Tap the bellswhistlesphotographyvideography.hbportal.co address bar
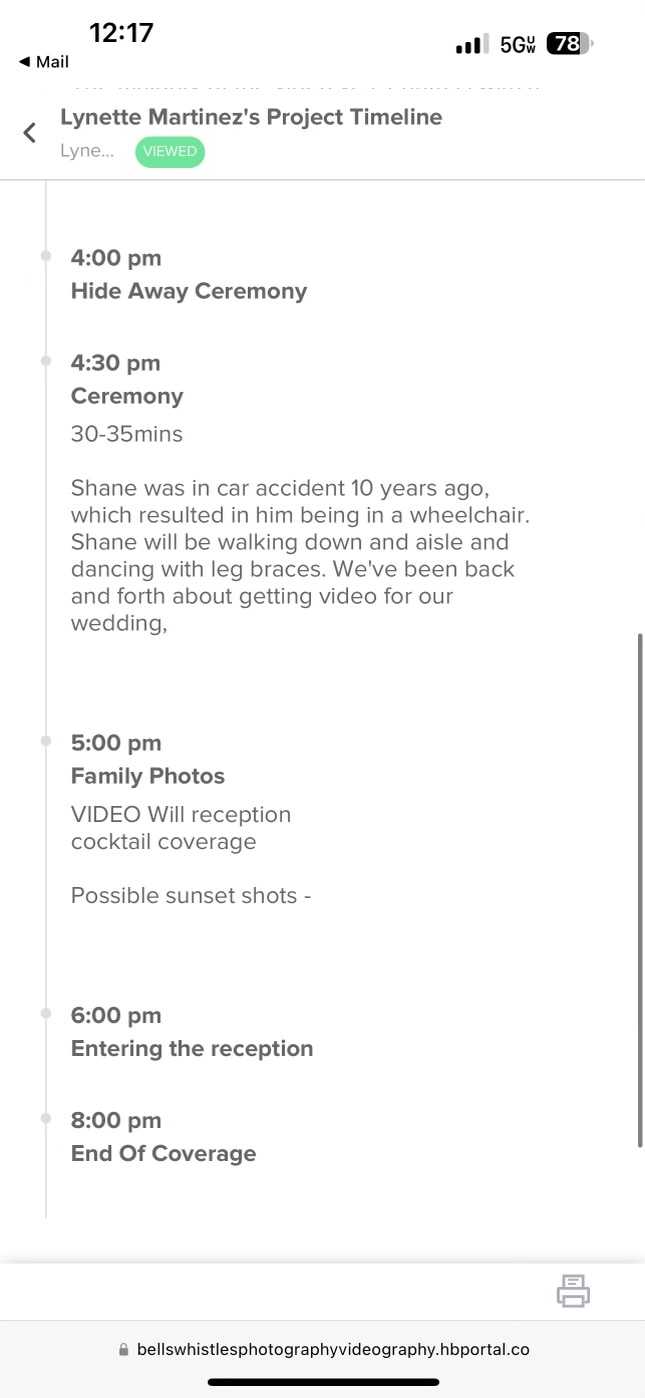The image size is (645, 1398). pos(323,1349)
